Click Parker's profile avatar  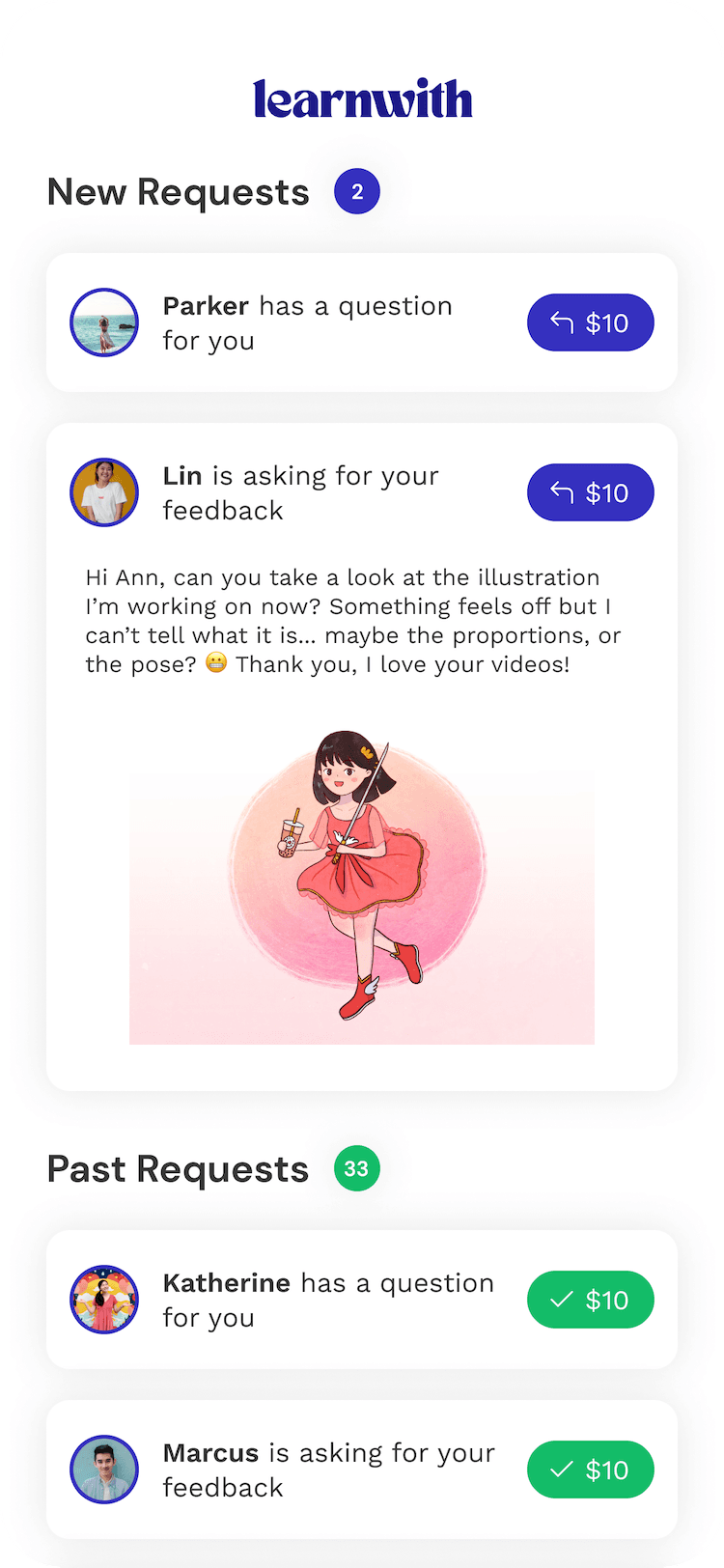coord(104,322)
